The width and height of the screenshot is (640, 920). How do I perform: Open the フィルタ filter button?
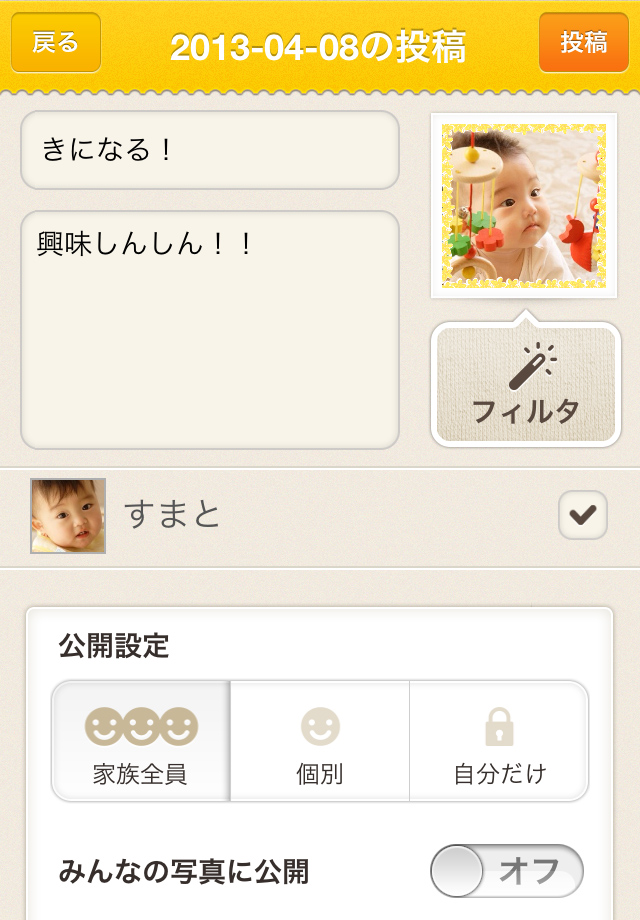pyautogui.click(x=526, y=386)
